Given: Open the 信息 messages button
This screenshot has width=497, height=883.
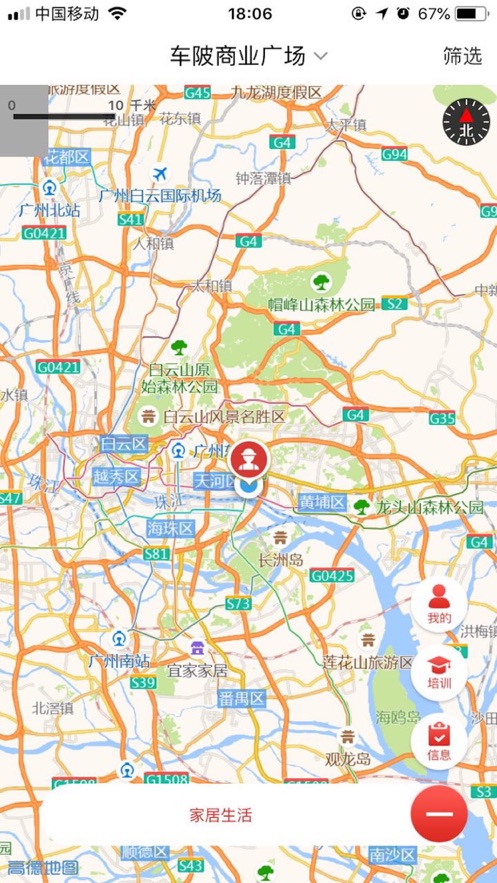Looking at the screenshot, I should click(x=439, y=742).
